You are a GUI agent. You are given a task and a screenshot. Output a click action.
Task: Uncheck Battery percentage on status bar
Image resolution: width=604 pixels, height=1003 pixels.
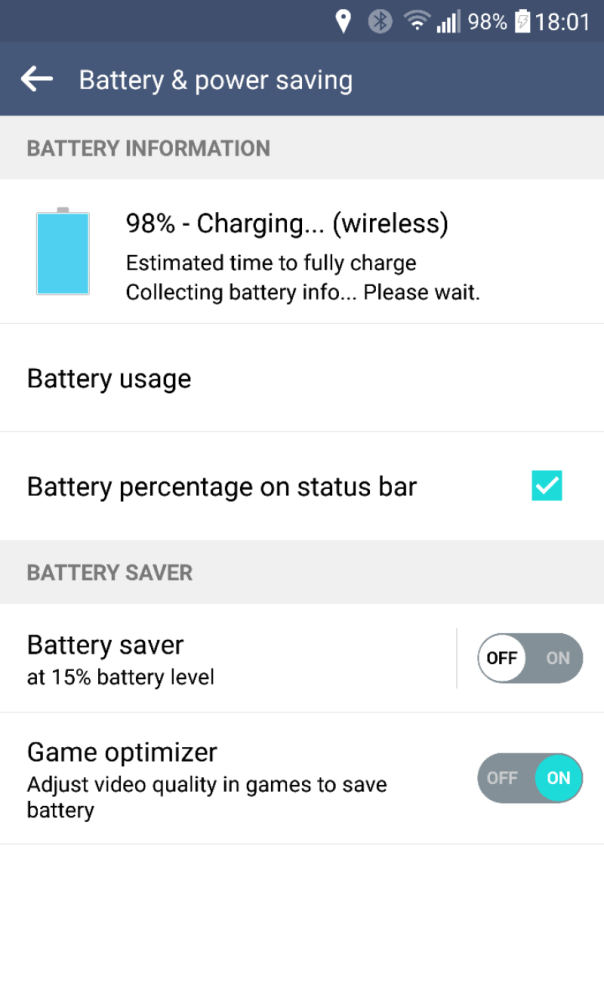pyautogui.click(x=547, y=487)
